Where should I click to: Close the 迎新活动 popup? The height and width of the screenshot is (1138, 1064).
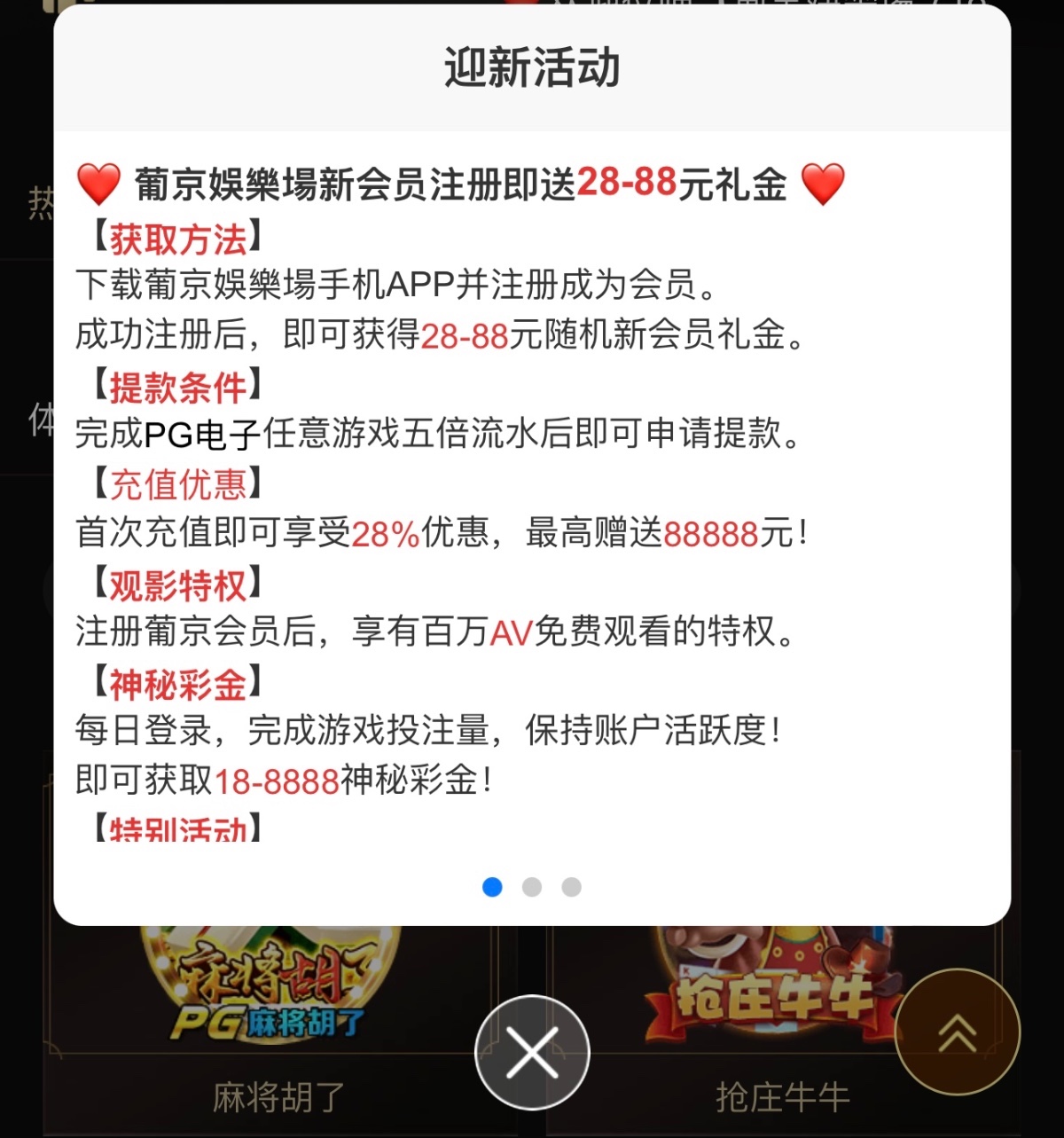[532, 1052]
